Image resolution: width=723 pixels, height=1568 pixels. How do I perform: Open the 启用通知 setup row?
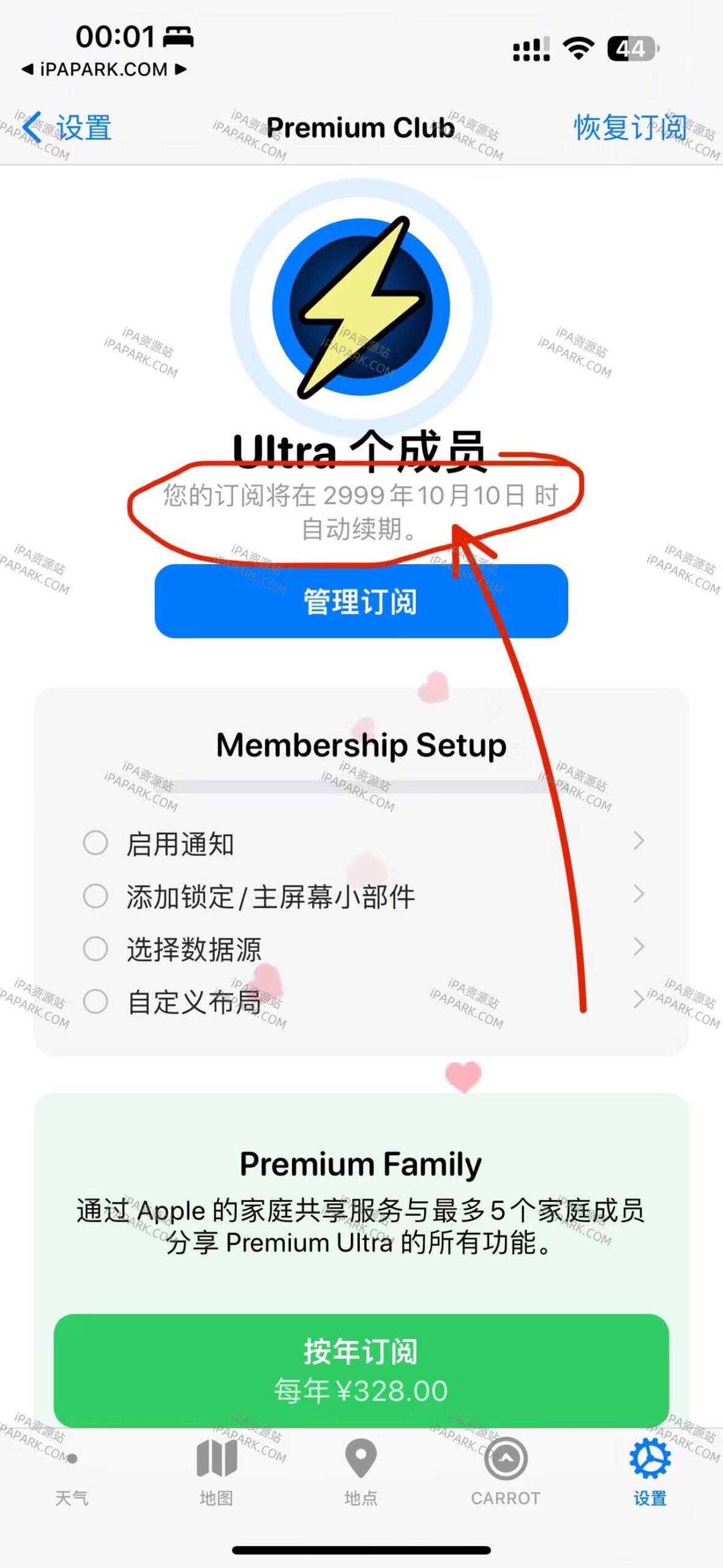pyautogui.click(x=361, y=843)
